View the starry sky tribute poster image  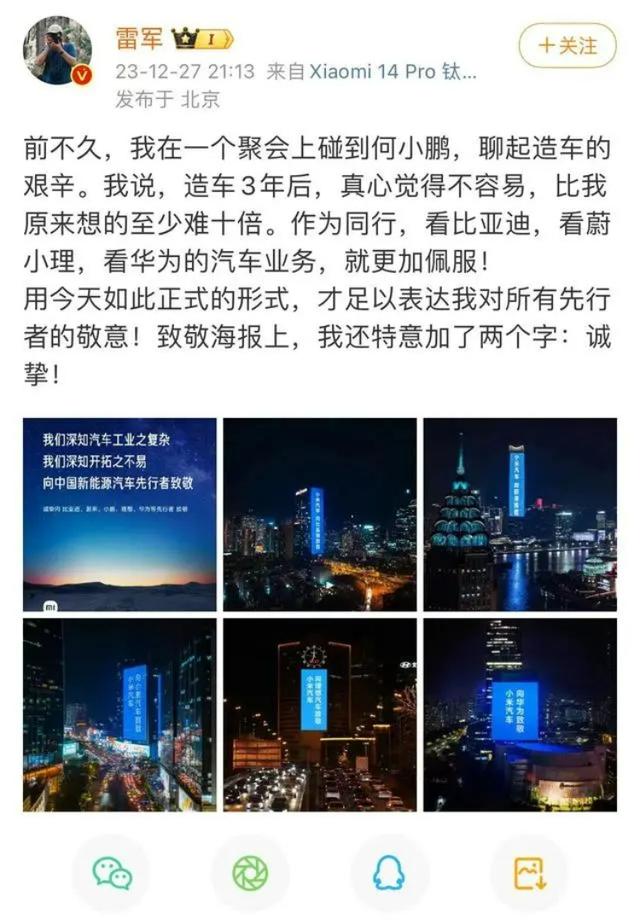point(119,514)
